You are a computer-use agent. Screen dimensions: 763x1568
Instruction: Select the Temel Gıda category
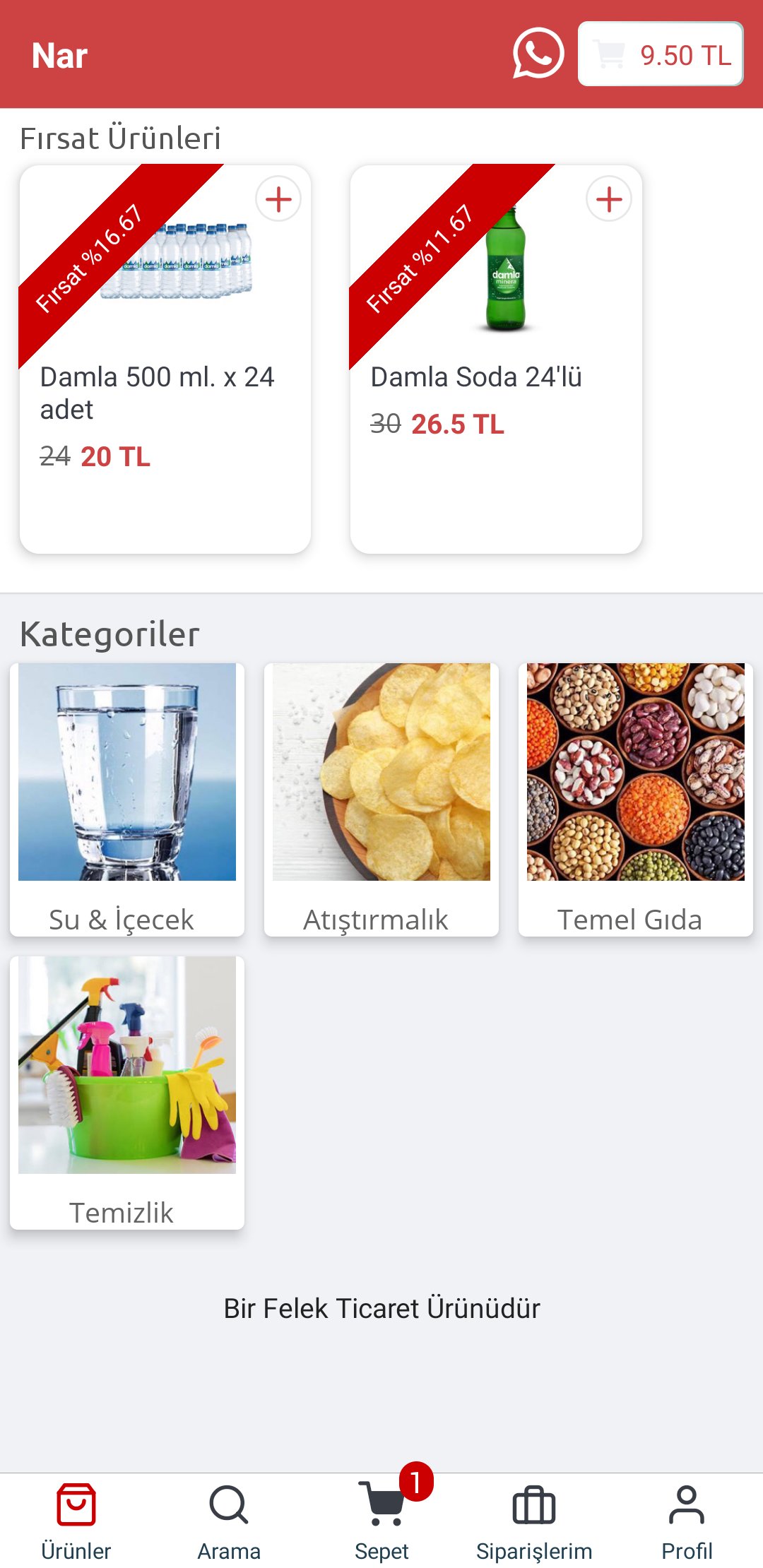pos(635,800)
